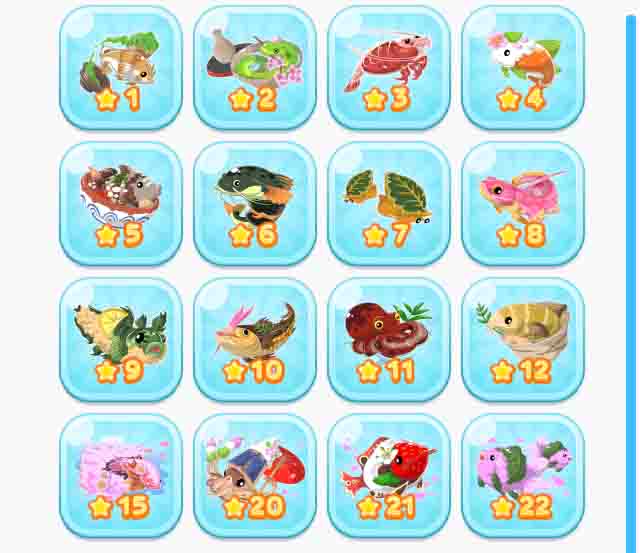Open the octopus tile with star 11
Image resolution: width=640 pixels, height=553 pixels.
[x=389, y=339]
